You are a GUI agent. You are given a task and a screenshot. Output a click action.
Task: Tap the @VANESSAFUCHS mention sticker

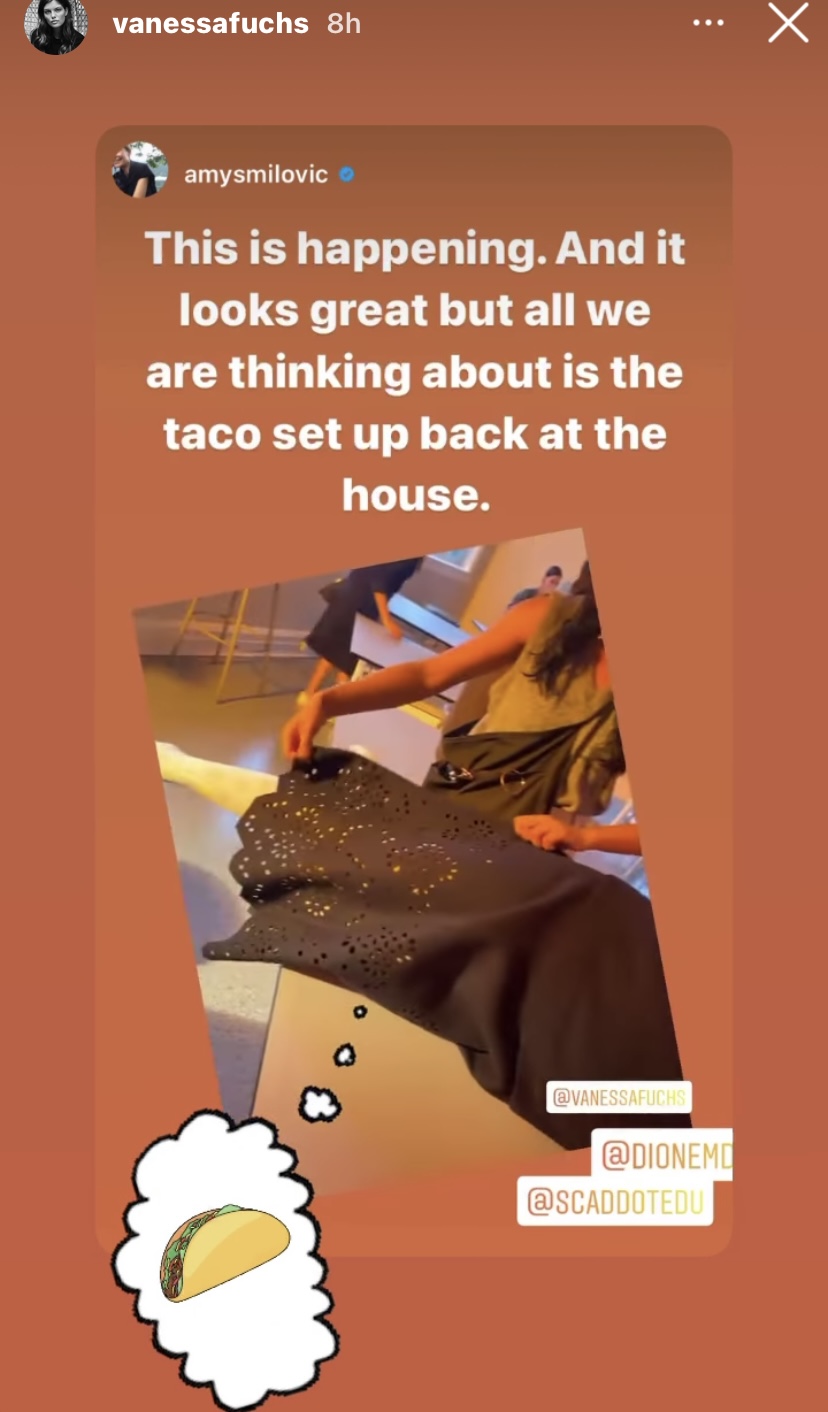pyautogui.click(x=620, y=1097)
